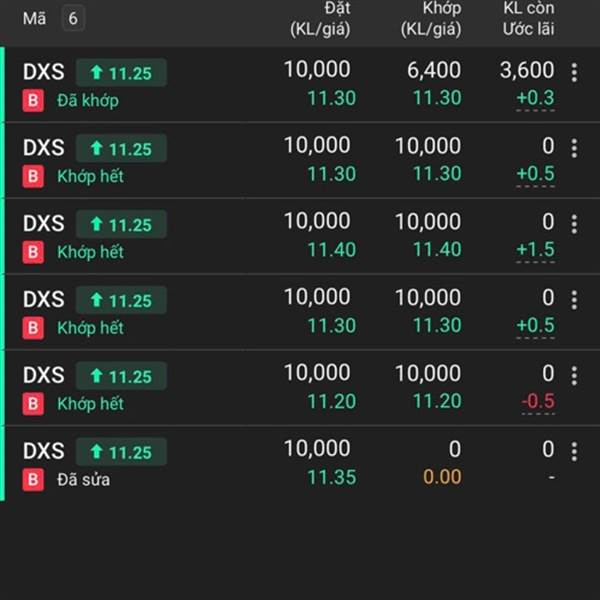Open overflow menu for the Đã khớp order
Screen dimensions: 600x600
click(x=574, y=72)
